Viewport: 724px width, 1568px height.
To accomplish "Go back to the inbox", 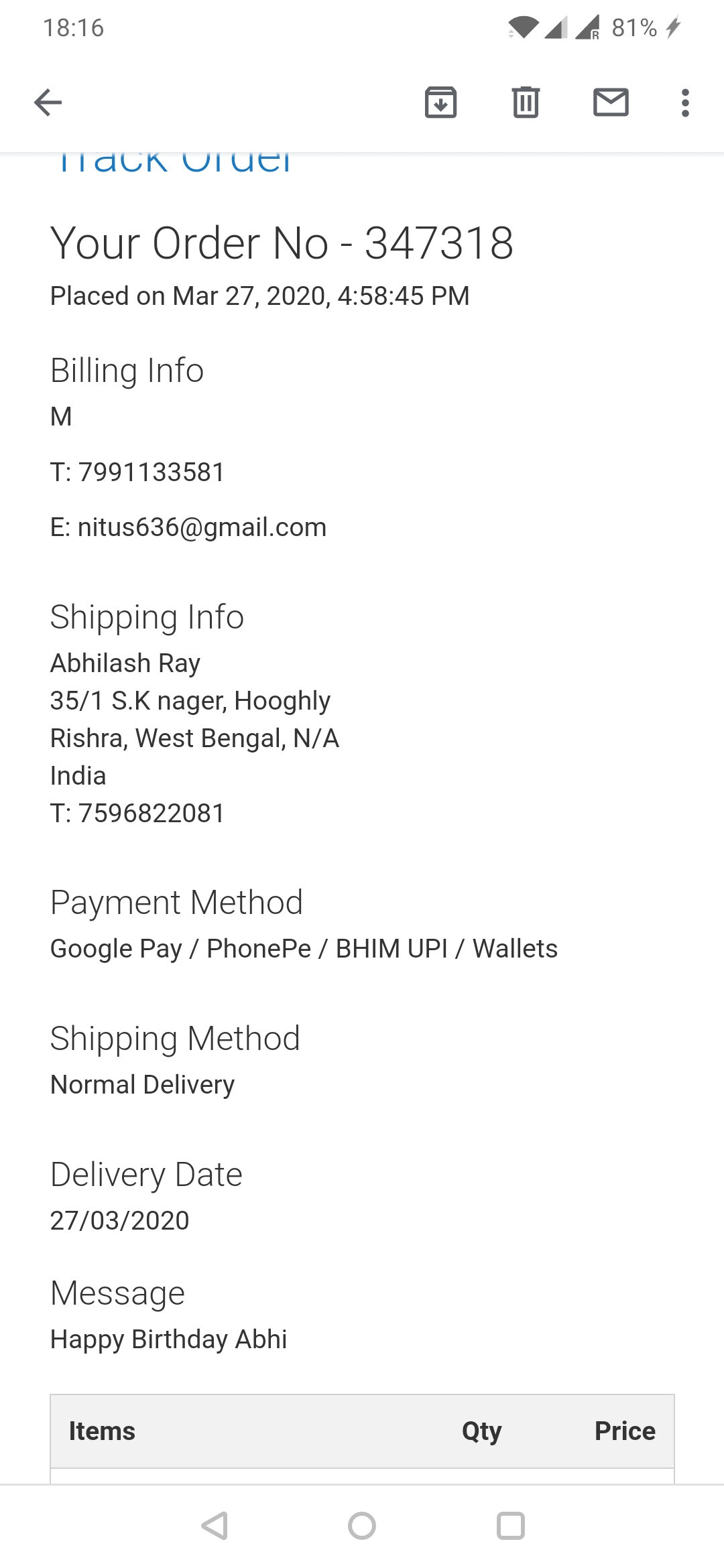I will tap(48, 103).
